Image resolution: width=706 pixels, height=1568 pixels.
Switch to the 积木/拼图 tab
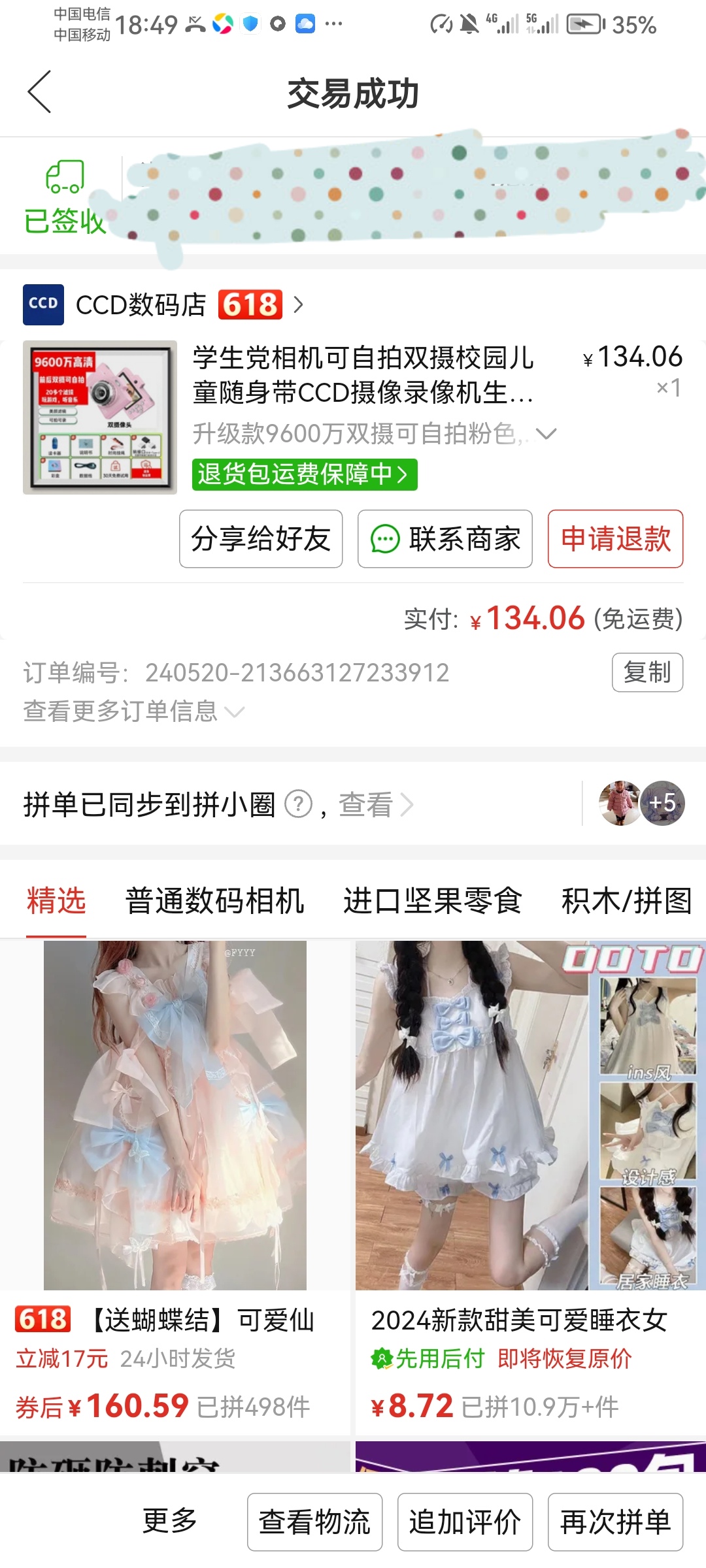pos(626,901)
